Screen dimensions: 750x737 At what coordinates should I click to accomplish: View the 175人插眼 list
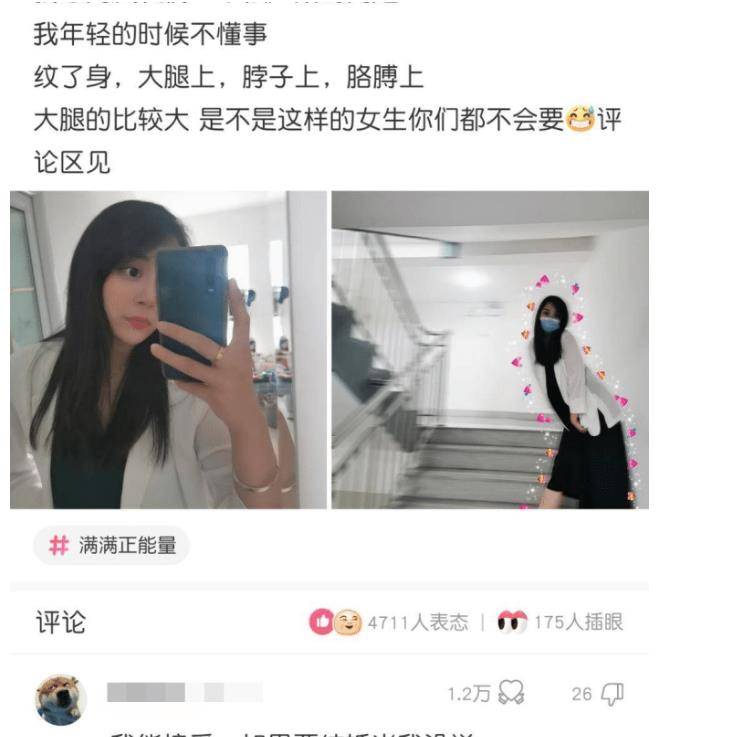point(560,622)
